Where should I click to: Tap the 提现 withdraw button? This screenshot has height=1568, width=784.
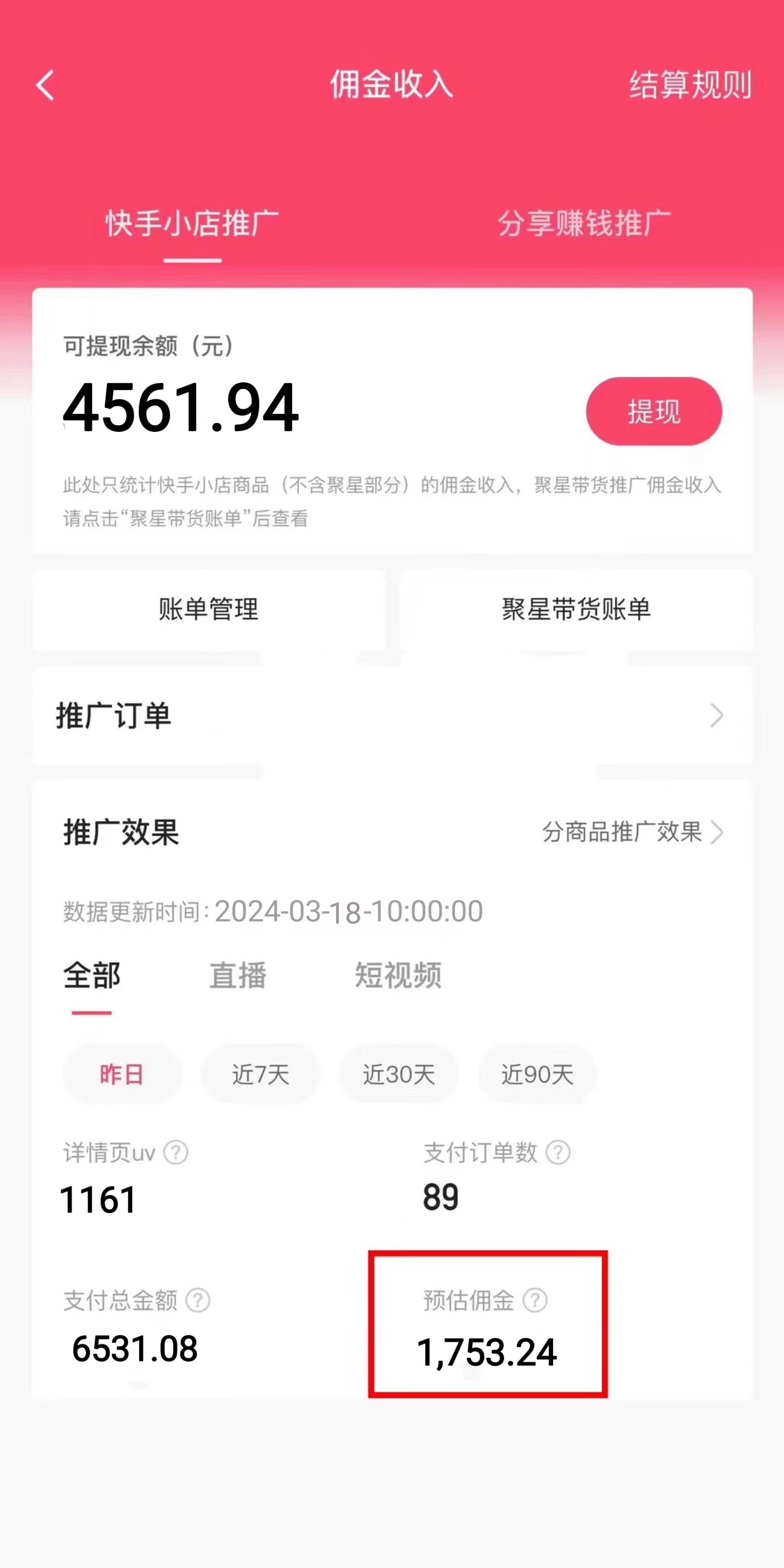(654, 412)
